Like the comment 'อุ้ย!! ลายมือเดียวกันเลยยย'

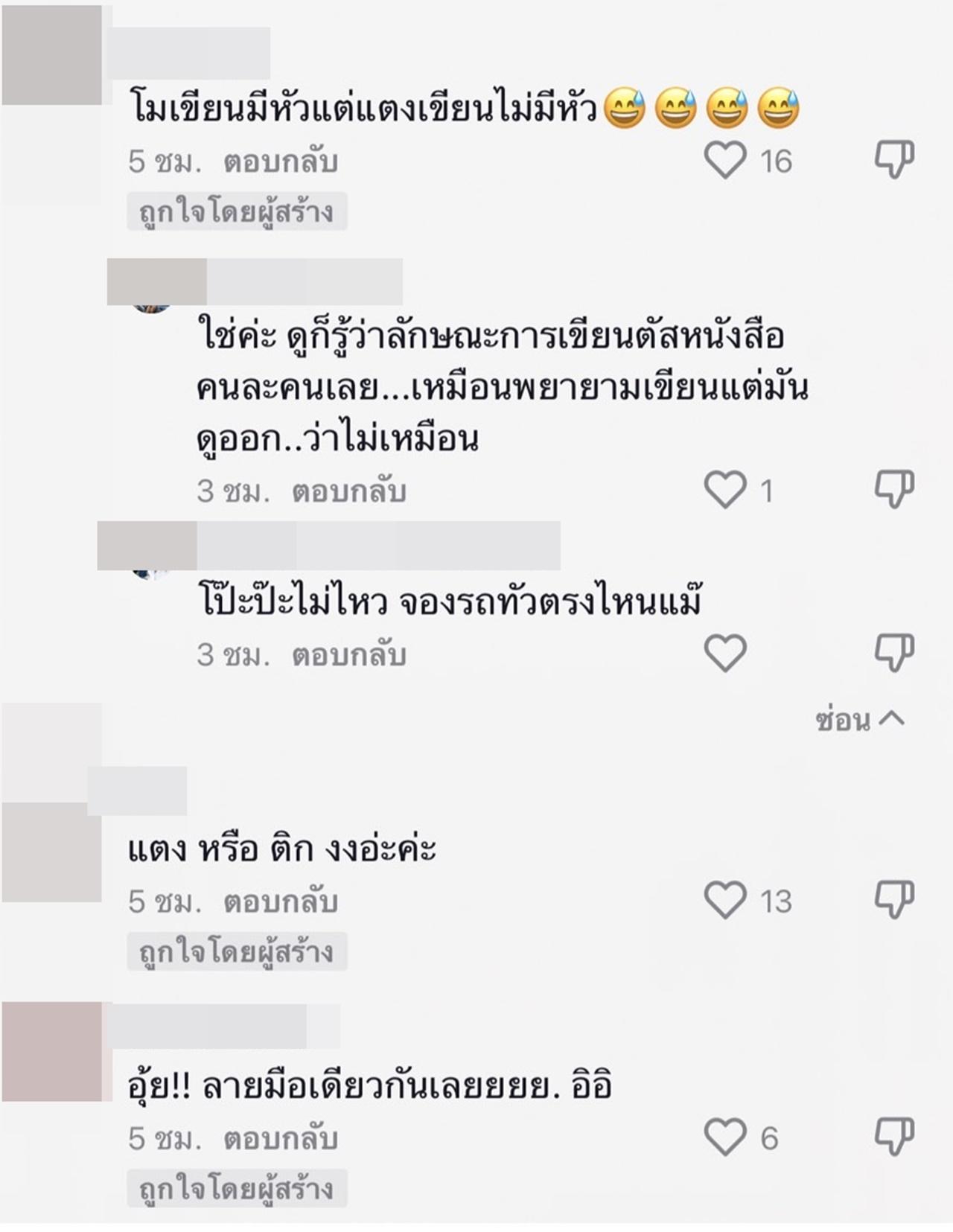pyautogui.click(x=725, y=1137)
